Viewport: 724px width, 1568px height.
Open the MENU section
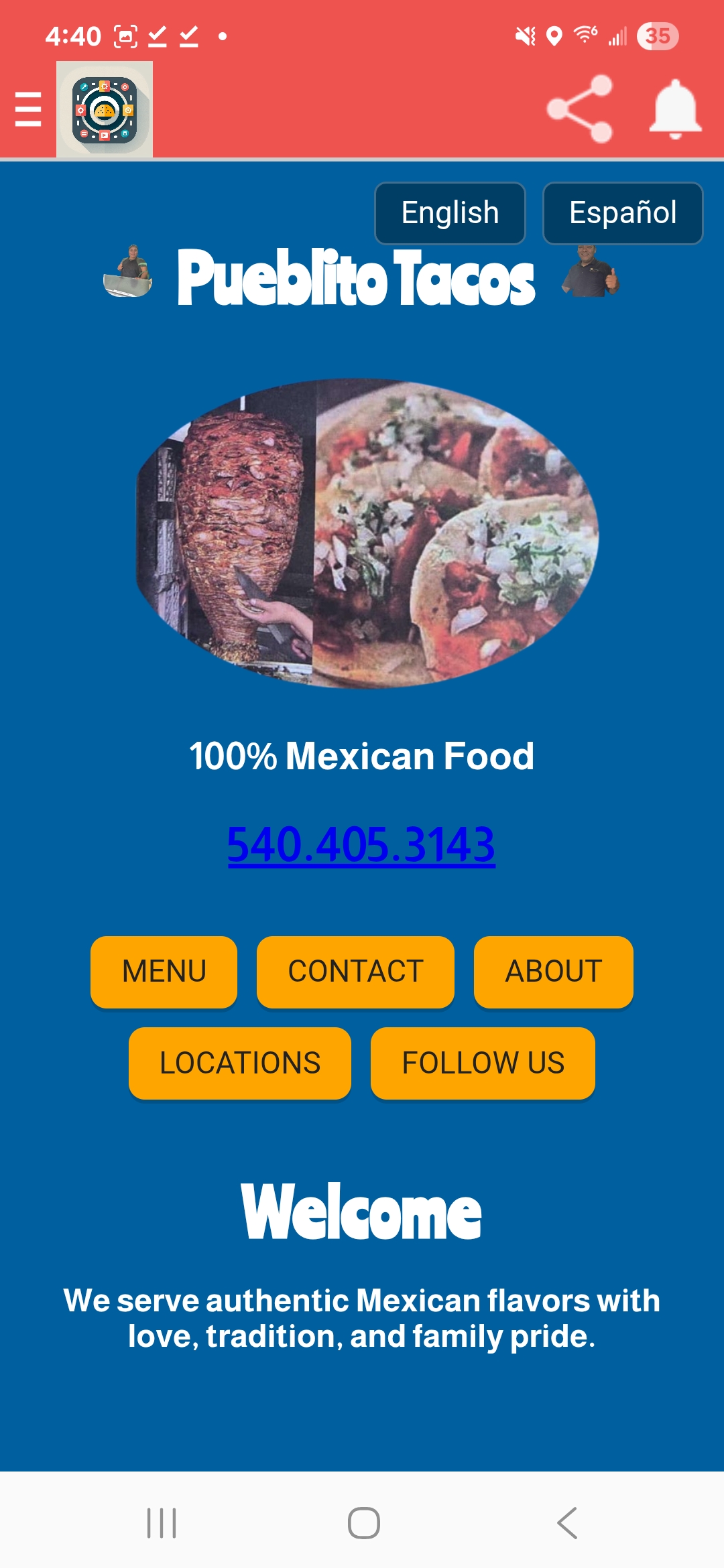pyautogui.click(x=164, y=972)
